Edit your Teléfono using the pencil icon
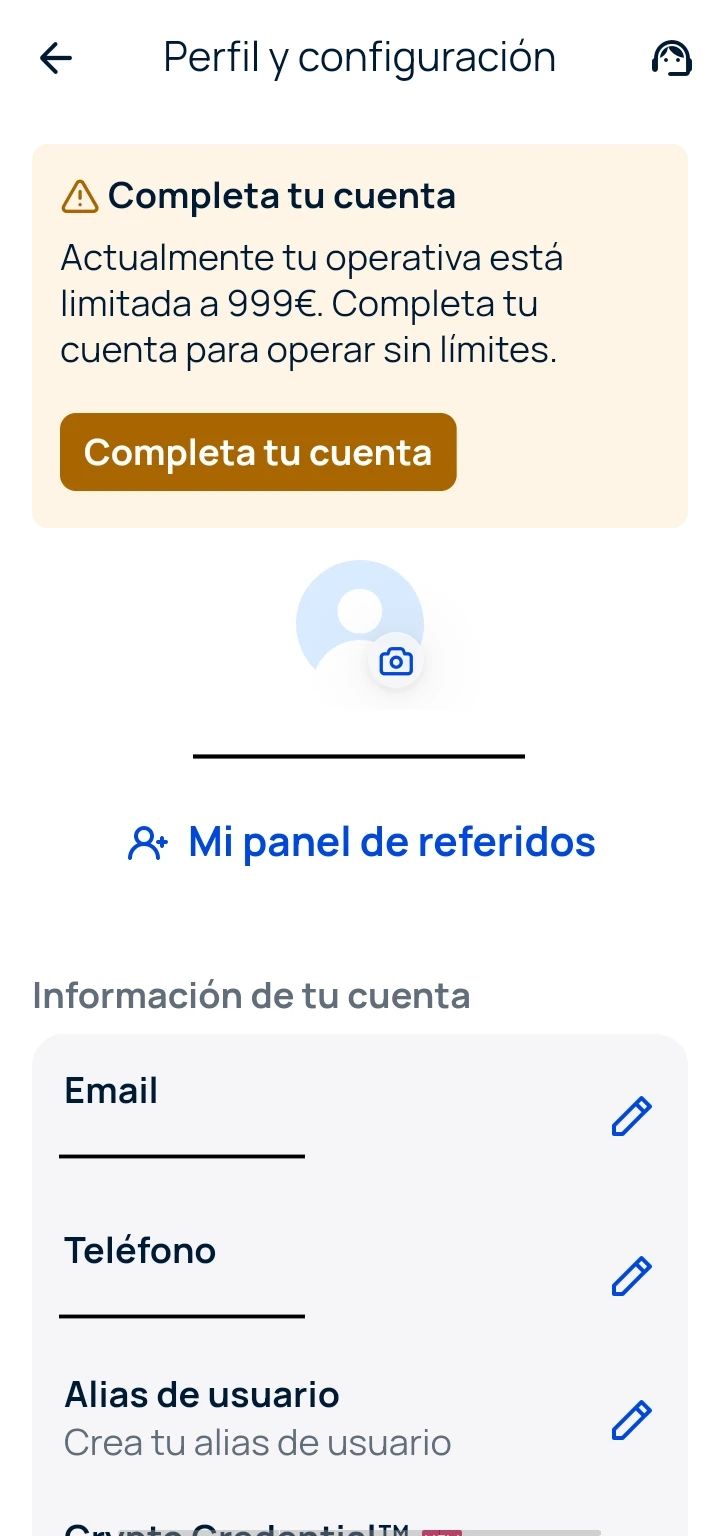 click(630, 1276)
